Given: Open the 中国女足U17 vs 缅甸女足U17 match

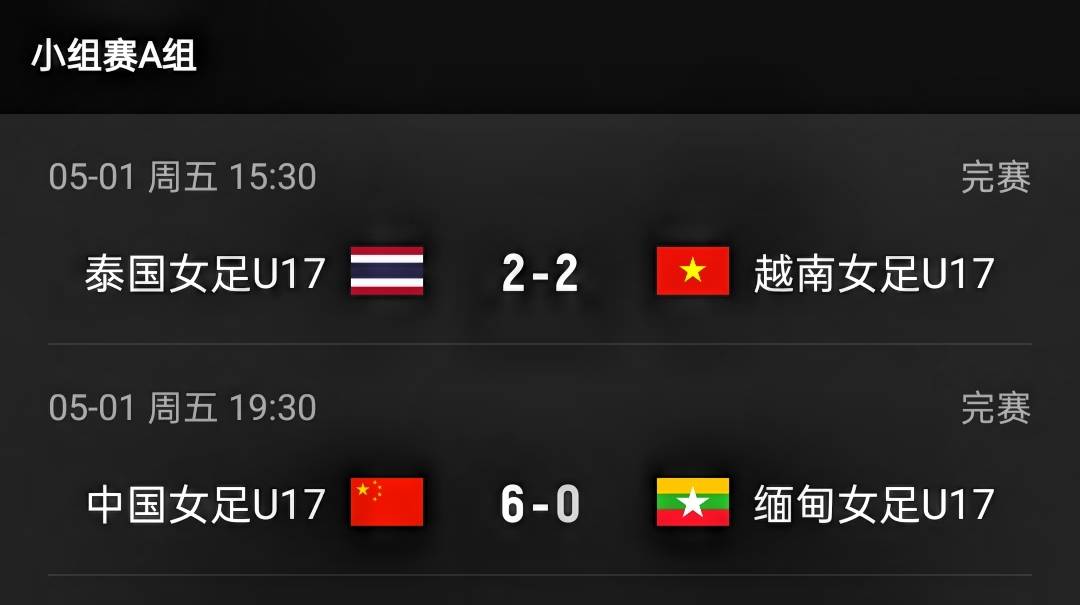Looking at the screenshot, I should tap(540, 460).
